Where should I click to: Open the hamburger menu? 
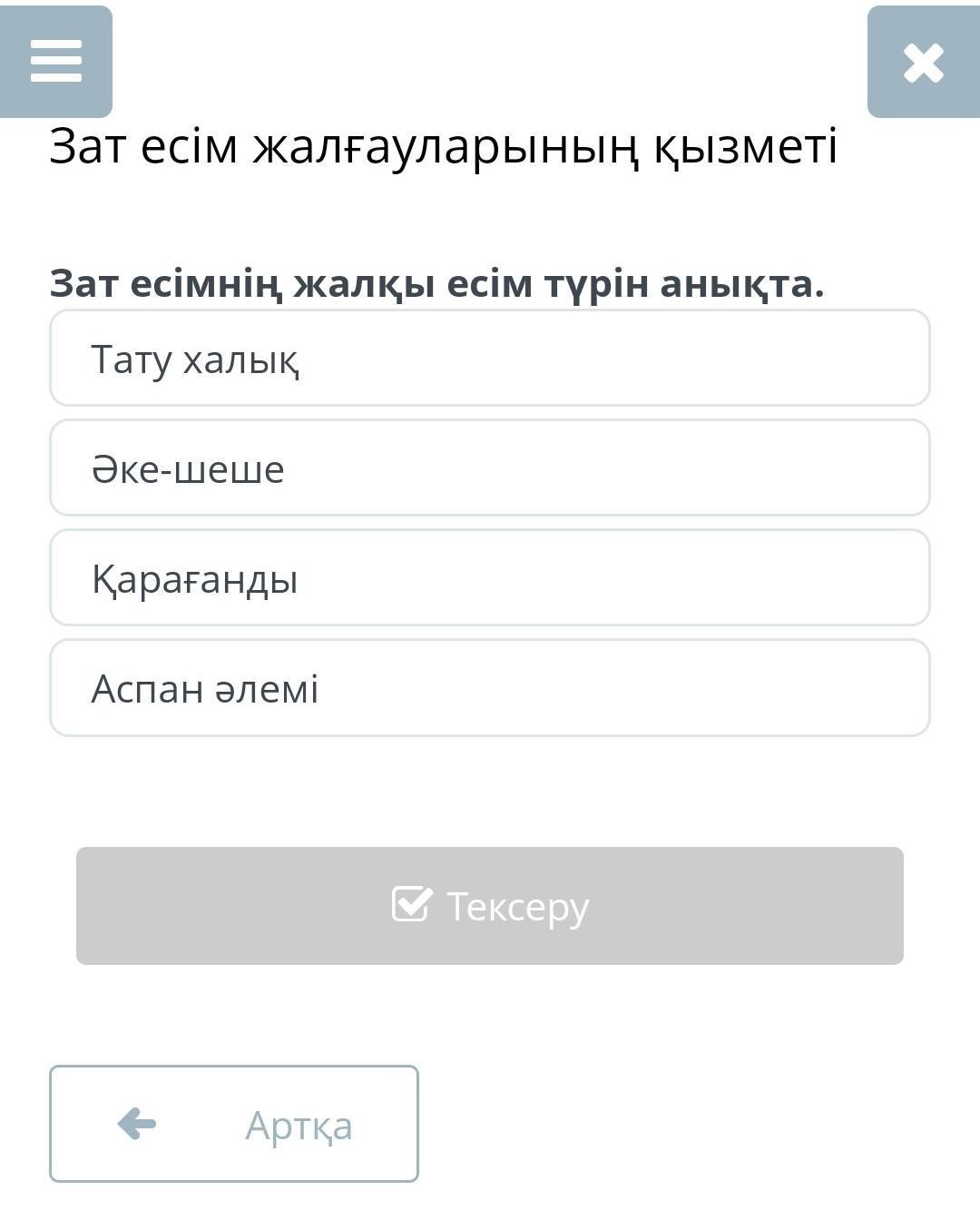tap(56, 62)
